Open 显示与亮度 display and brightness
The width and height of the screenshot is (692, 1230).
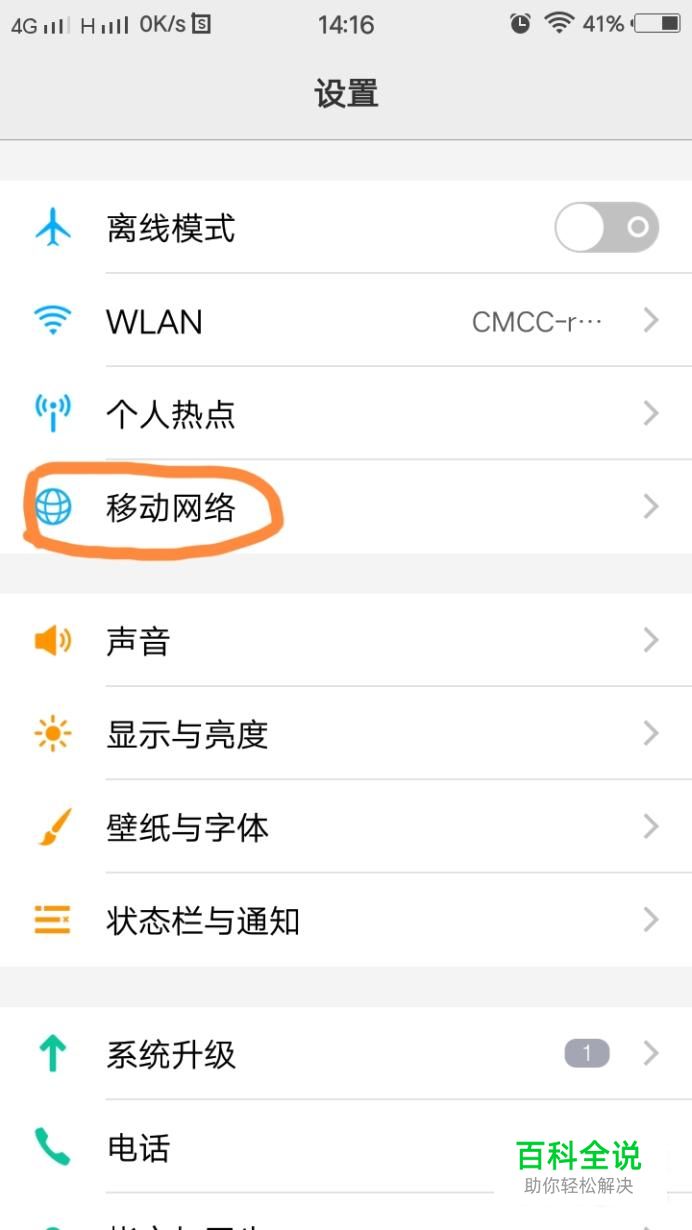(x=346, y=735)
